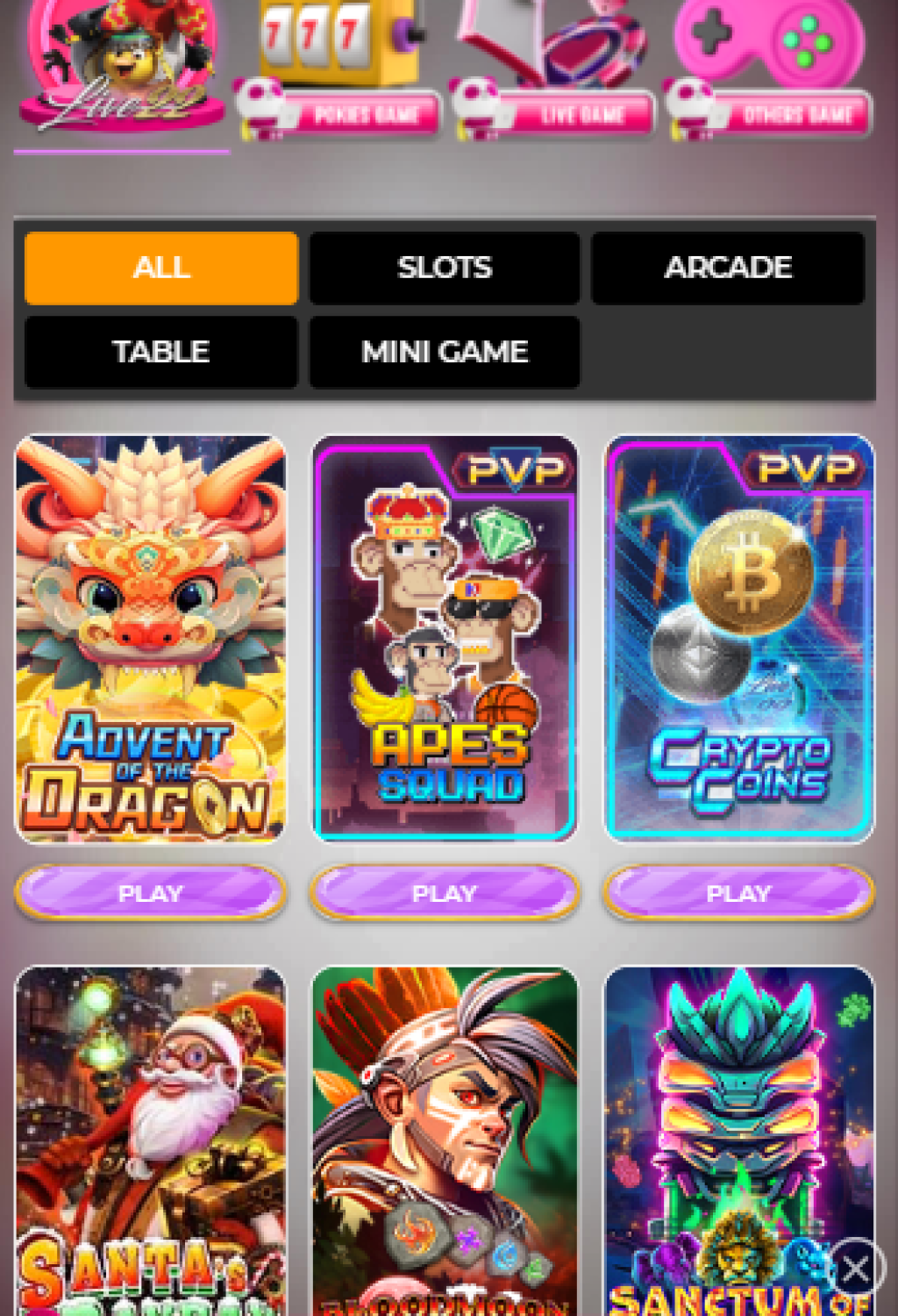Open the tribal warrior game tile
Screen dimensions: 898x1316
[445, 1141]
